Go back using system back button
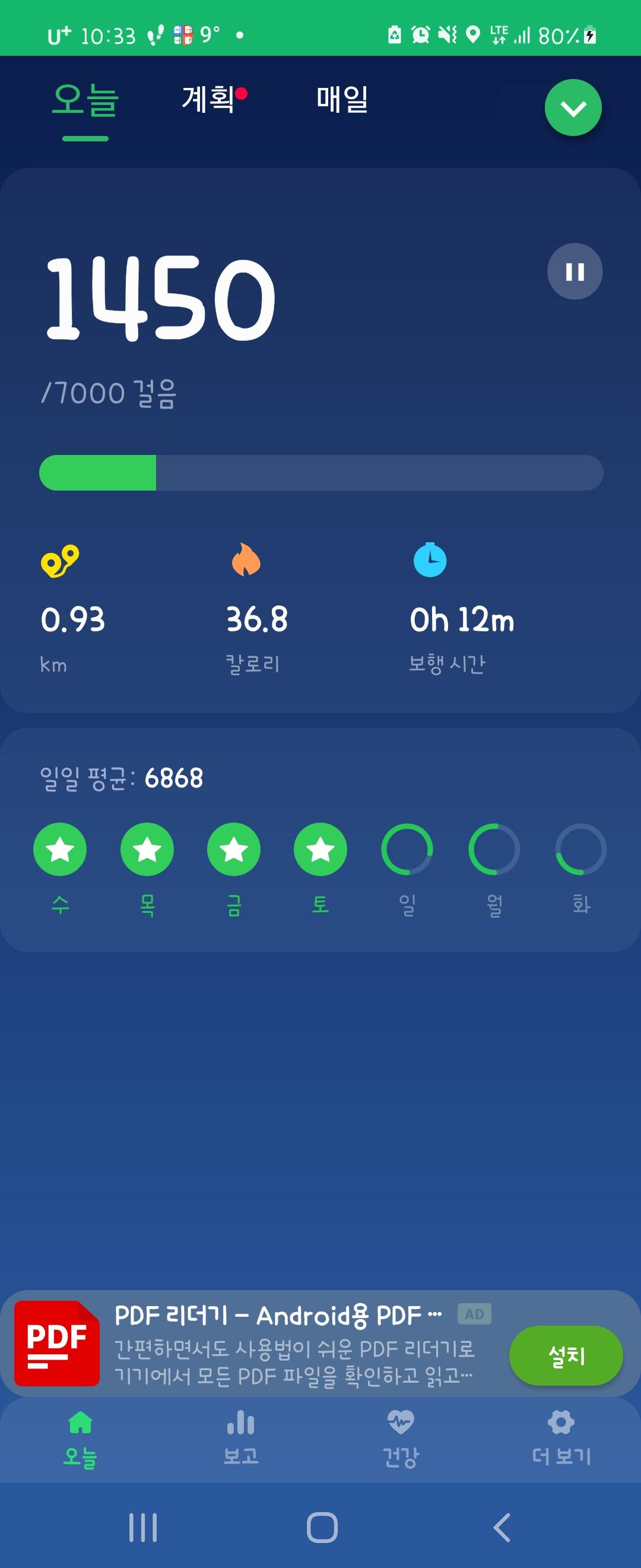 [501, 1527]
